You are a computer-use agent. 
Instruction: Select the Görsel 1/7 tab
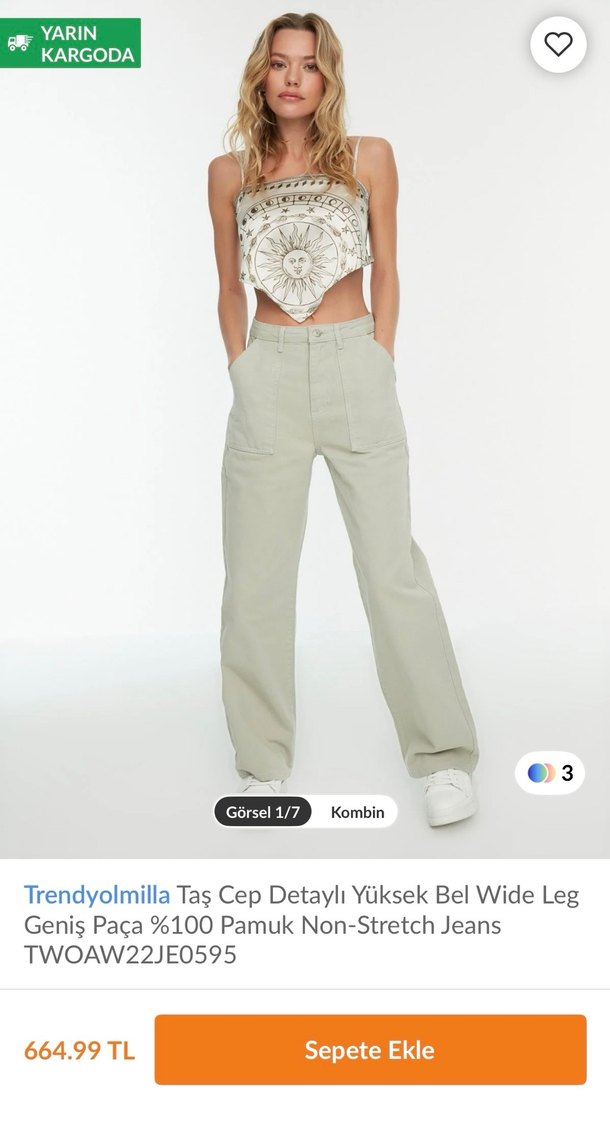point(263,812)
